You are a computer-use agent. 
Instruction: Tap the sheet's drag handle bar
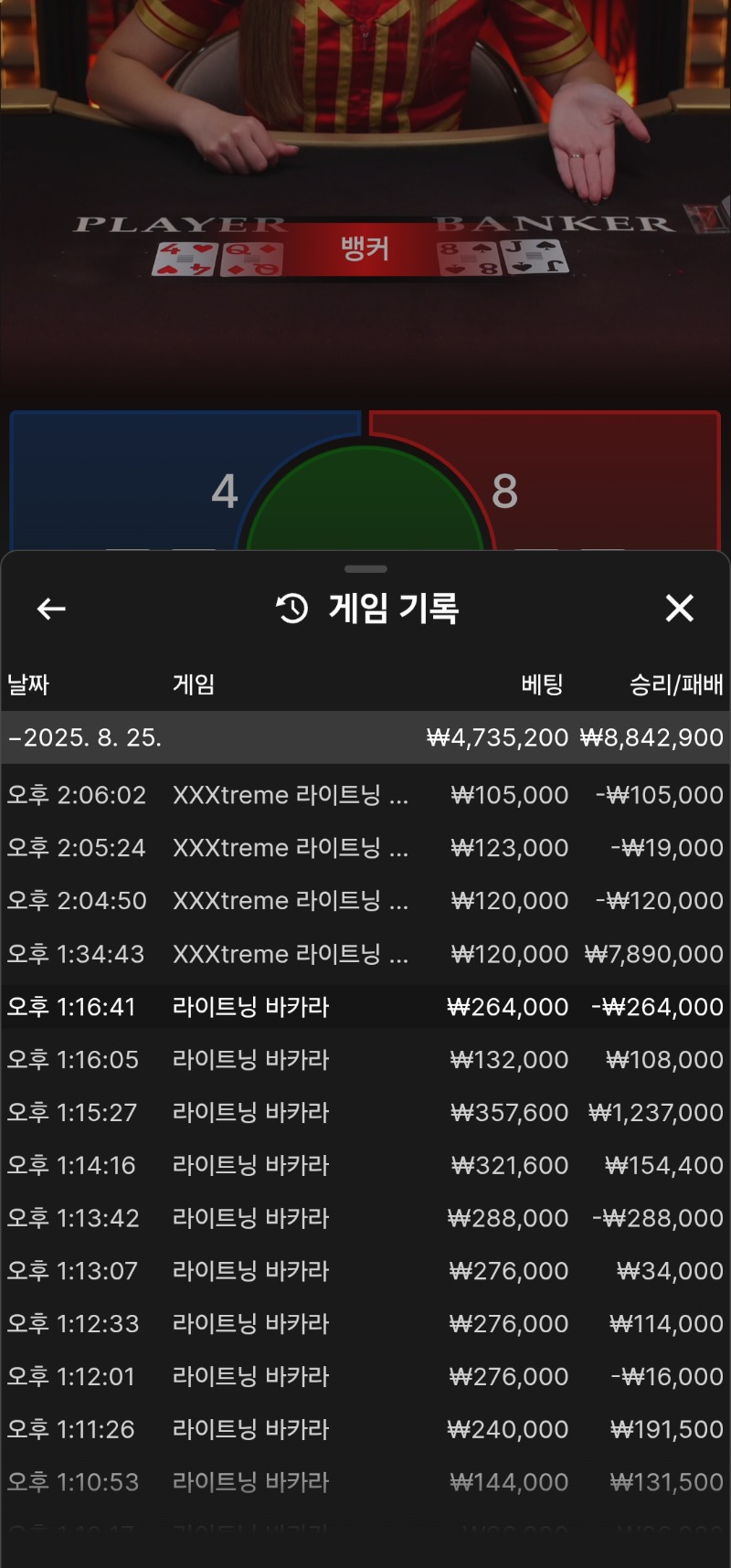365,569
